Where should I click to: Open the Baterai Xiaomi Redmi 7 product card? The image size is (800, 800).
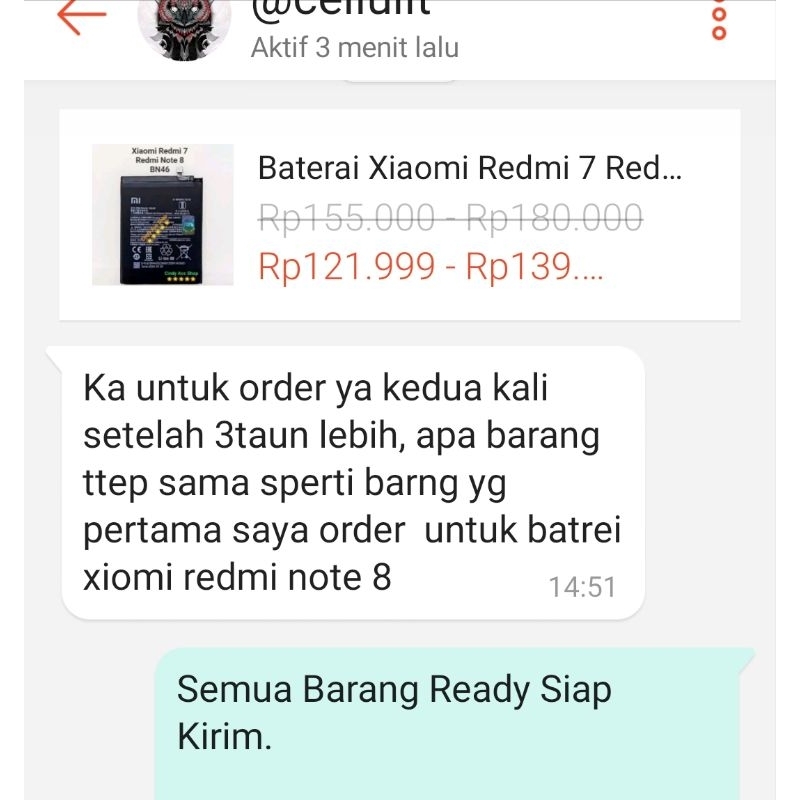tap(400, 215)
